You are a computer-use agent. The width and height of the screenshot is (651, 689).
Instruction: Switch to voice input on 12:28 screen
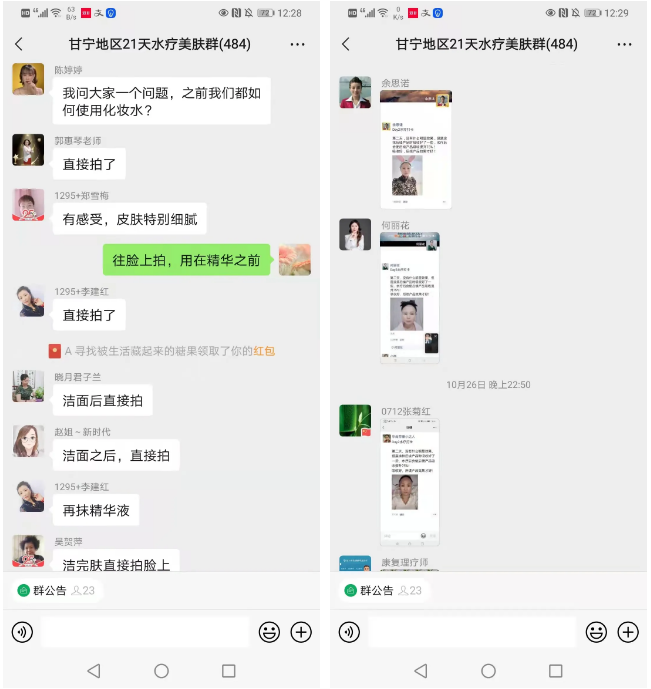(22, 632)
